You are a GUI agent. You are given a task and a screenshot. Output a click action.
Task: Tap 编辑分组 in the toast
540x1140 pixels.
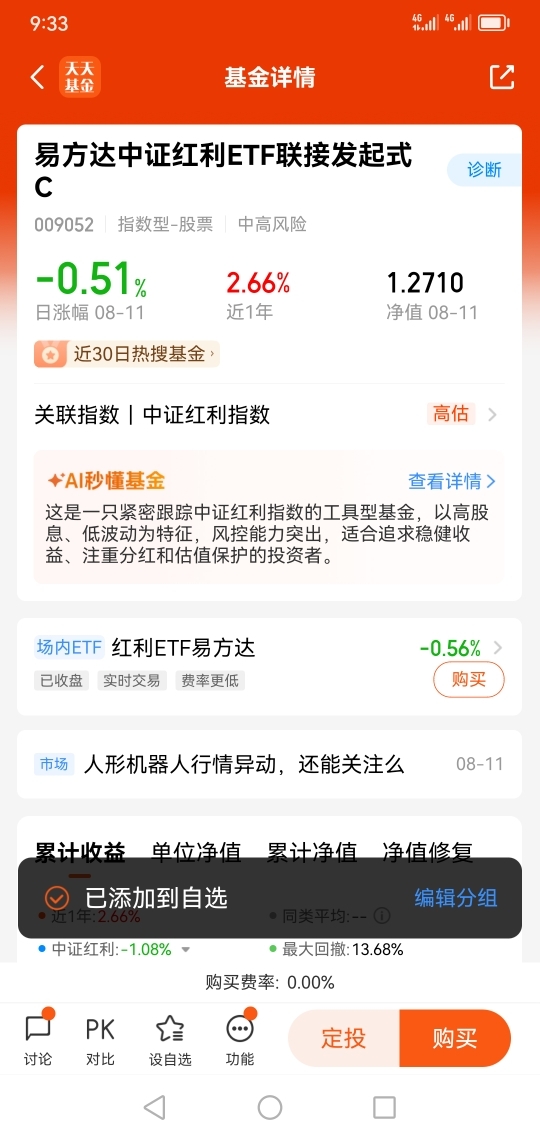tap(456, 898)
